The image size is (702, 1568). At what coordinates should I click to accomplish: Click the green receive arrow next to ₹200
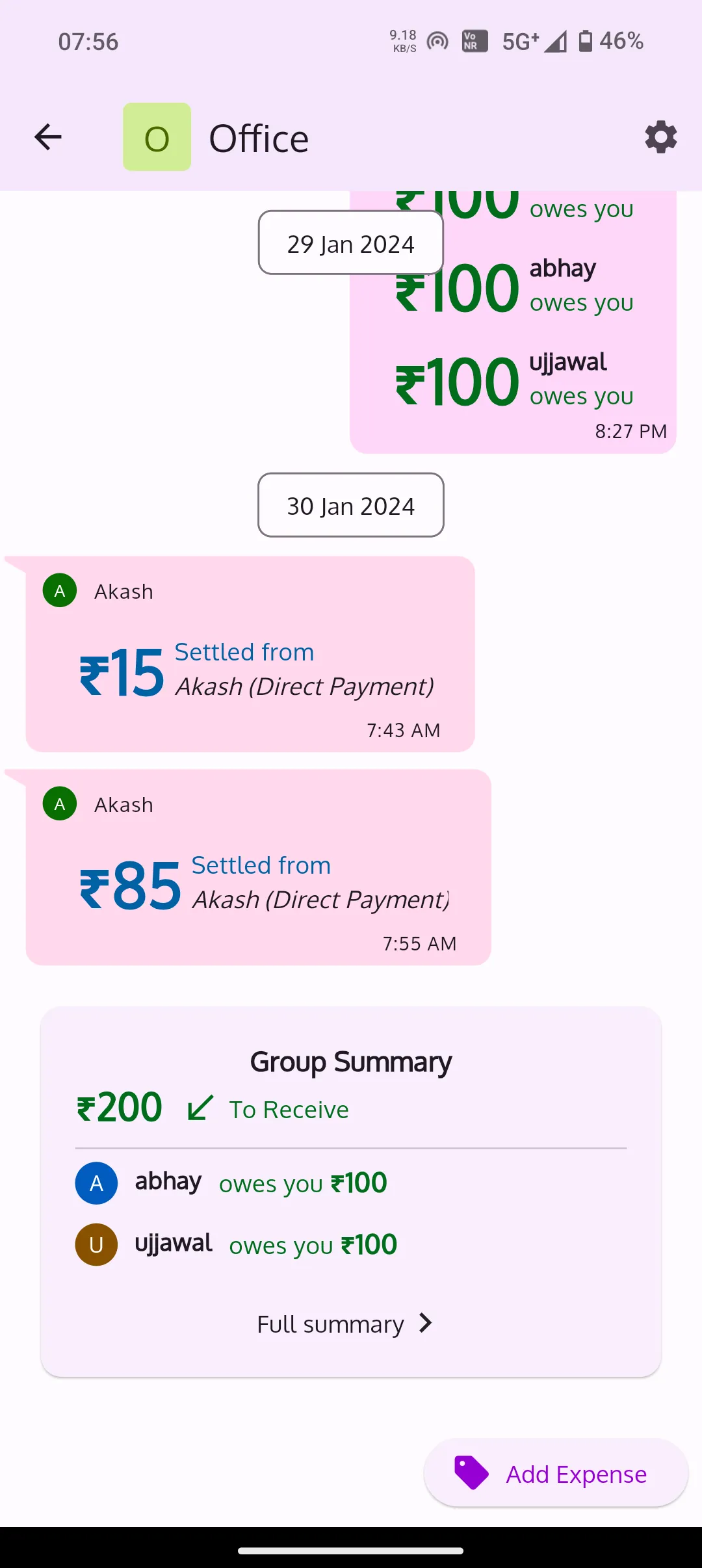click(198, 1107)
